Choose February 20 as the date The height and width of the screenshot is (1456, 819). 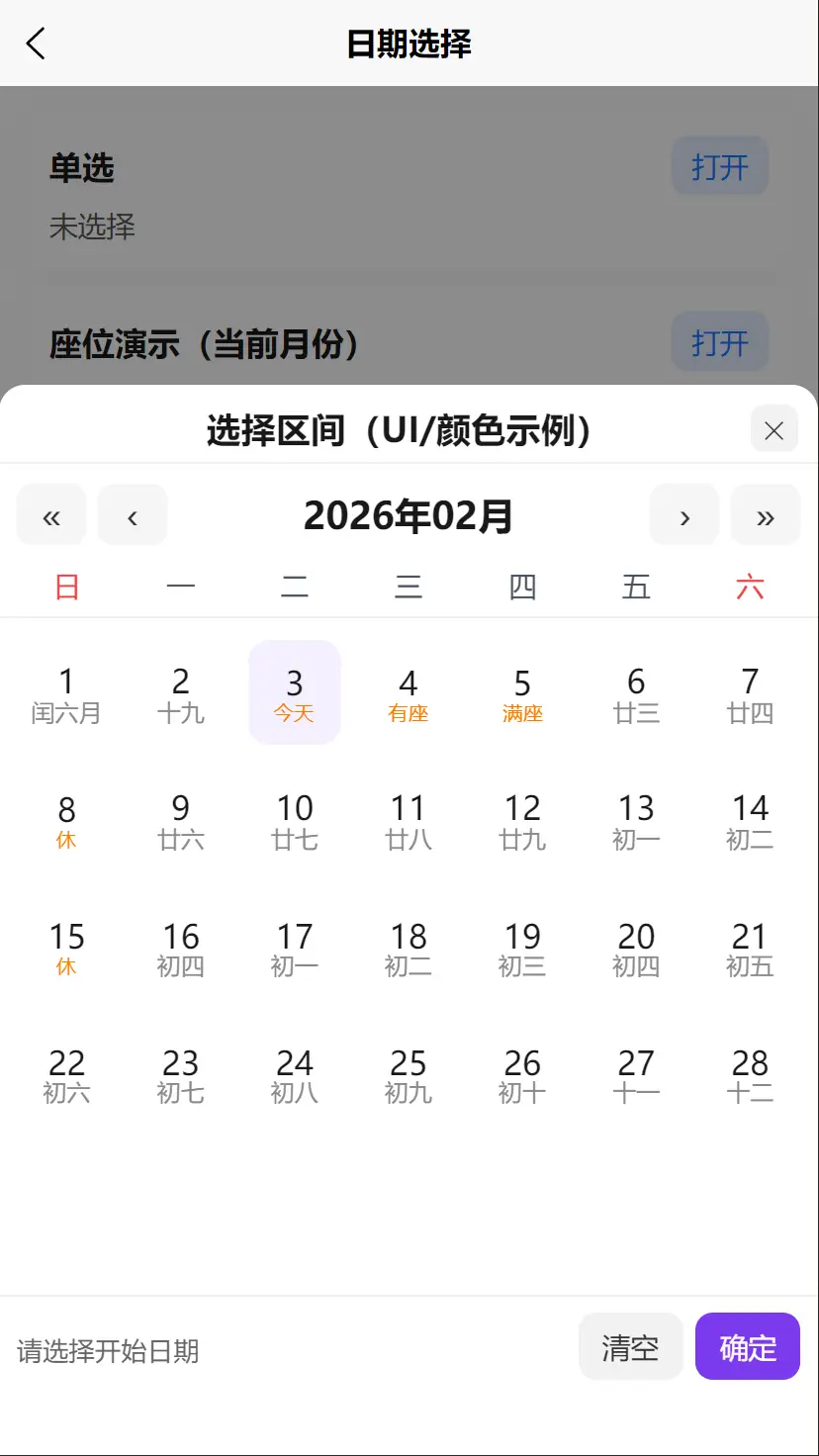coord(636,948)
